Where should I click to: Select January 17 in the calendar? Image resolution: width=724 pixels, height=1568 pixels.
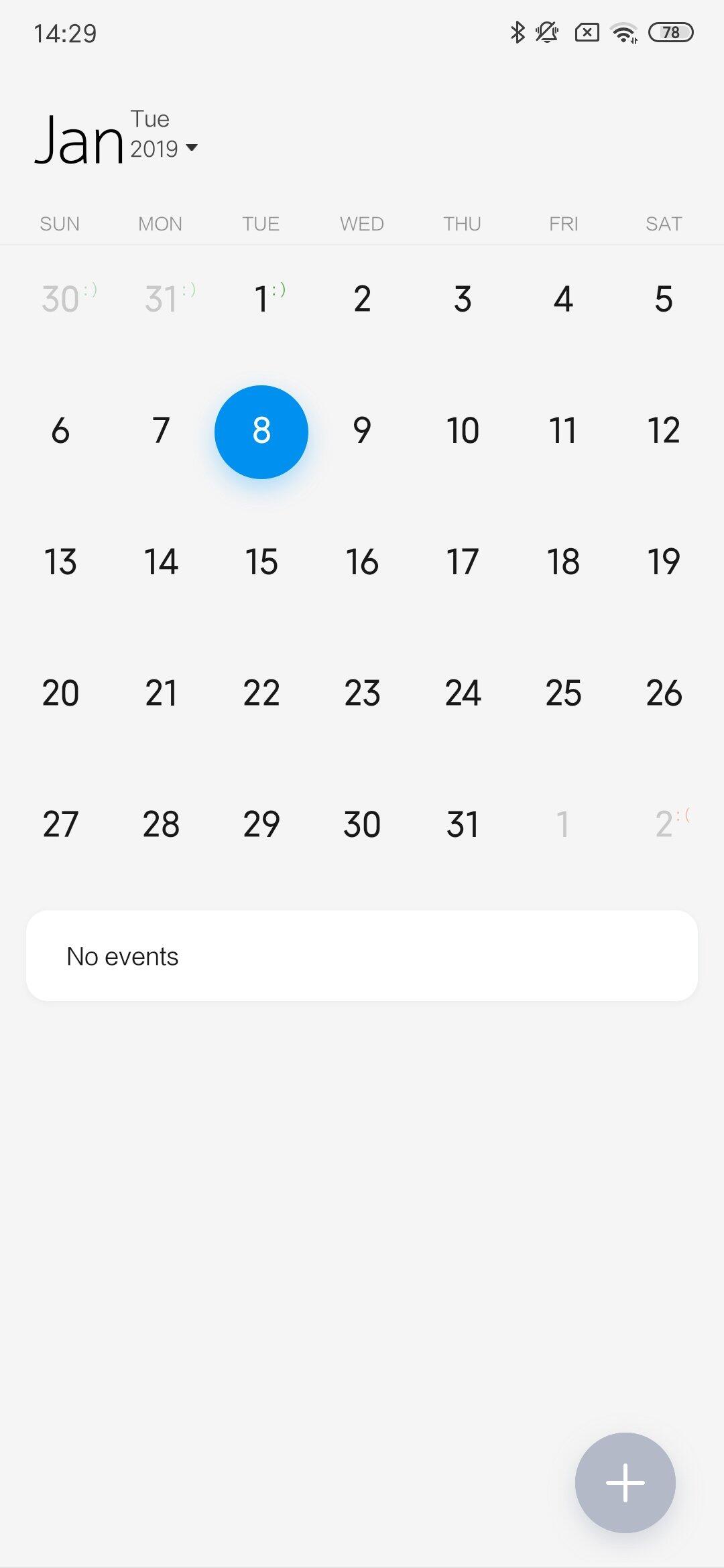tap(463, 562)
